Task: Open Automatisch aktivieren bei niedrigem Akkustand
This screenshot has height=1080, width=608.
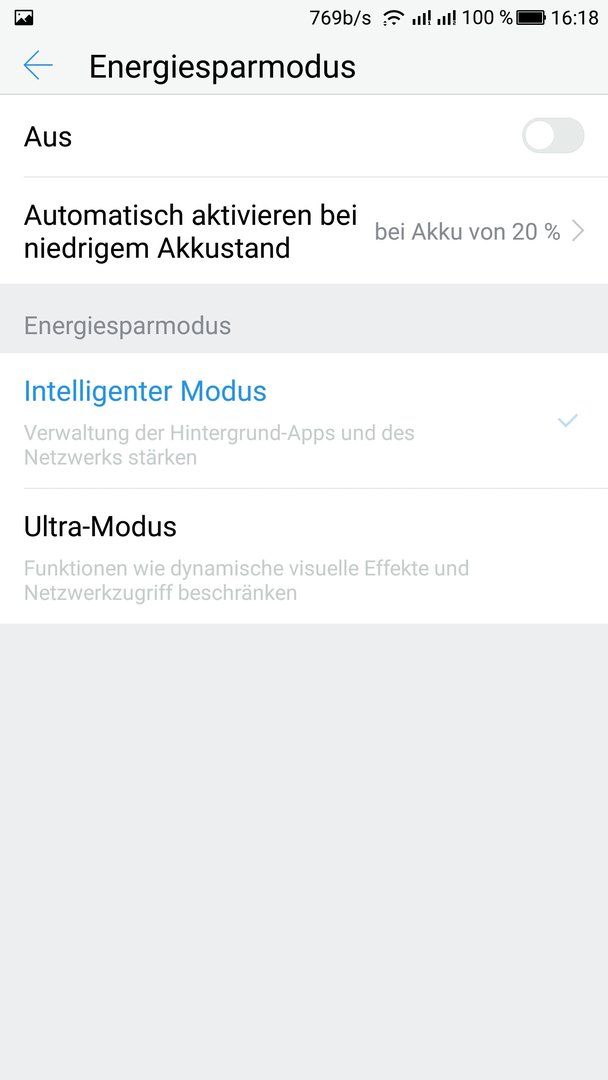Action: pos(304,231)
